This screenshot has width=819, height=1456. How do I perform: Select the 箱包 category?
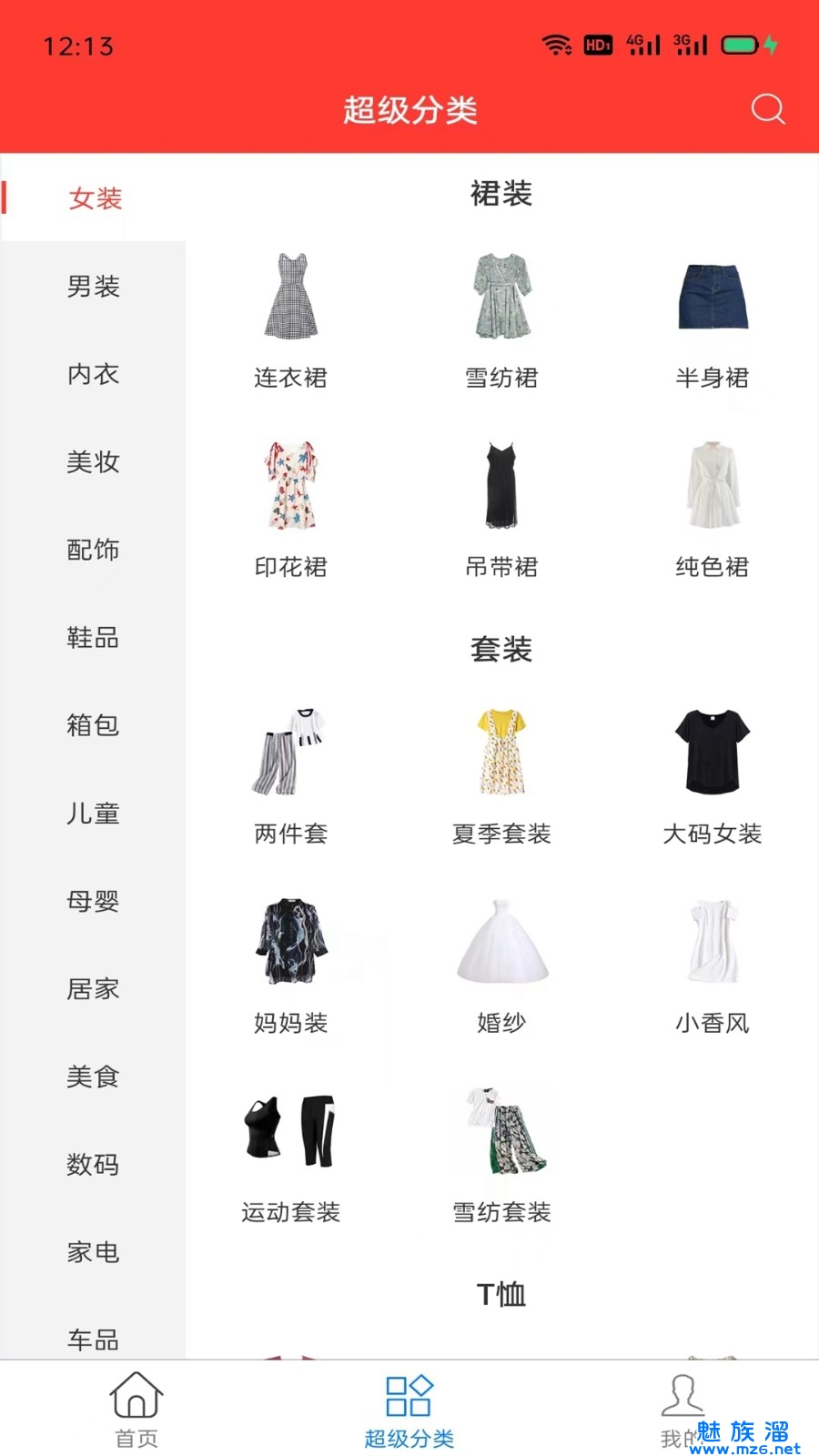[x=93, y=725]
